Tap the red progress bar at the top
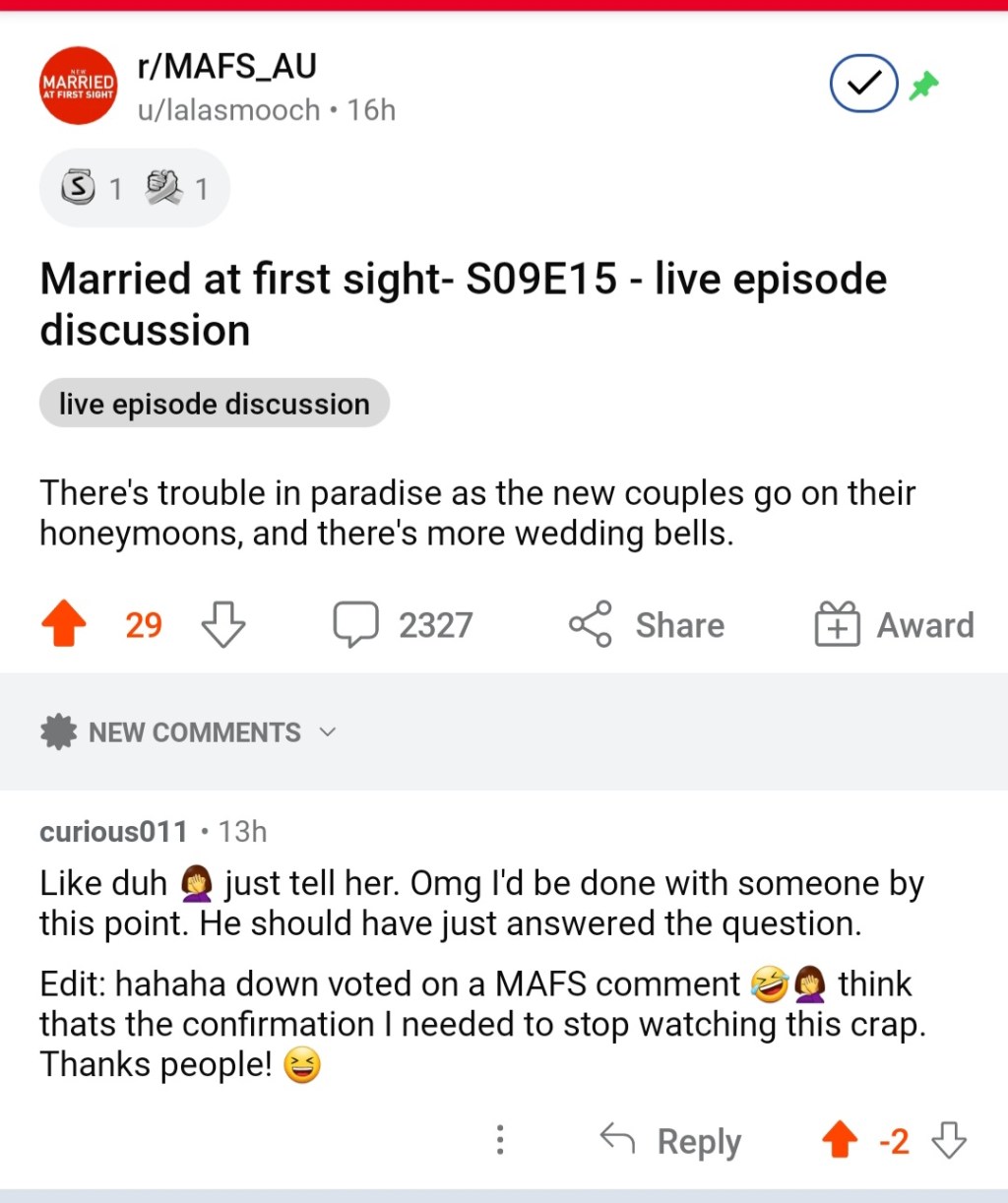 coord(504,5)
